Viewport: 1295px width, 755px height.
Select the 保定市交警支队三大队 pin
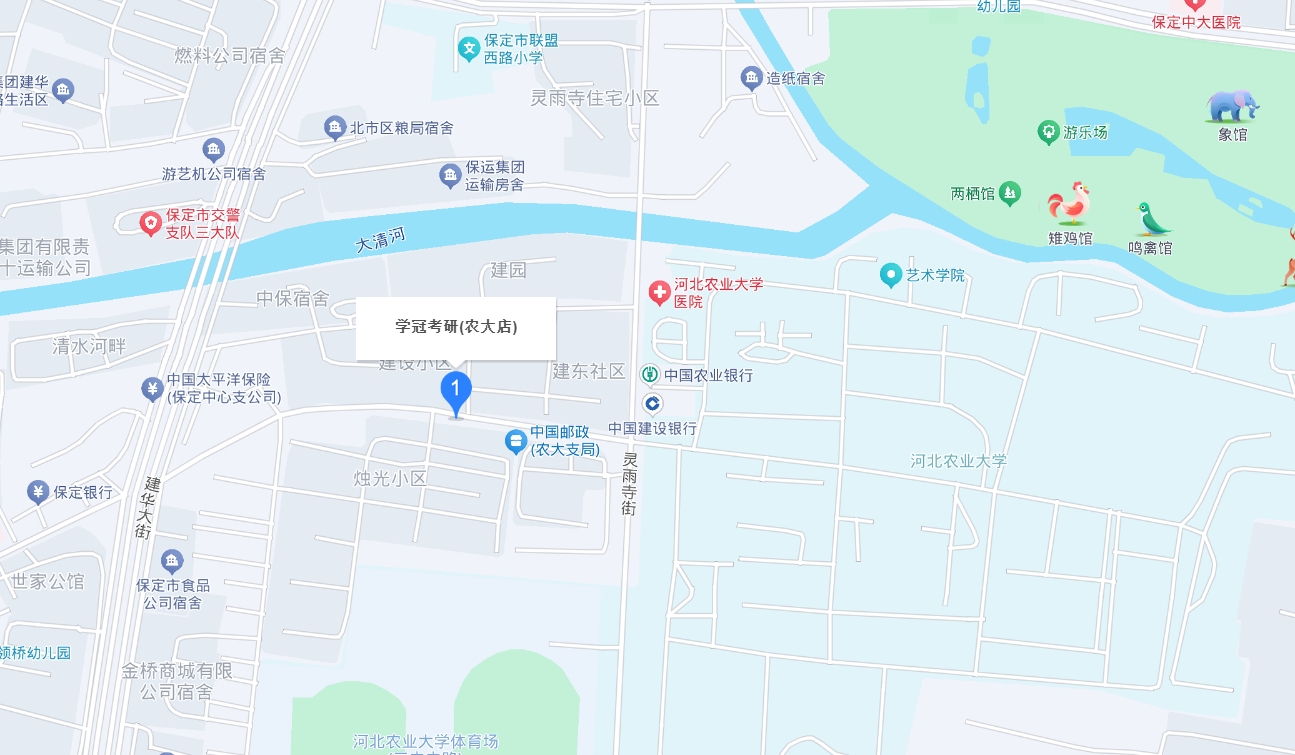tap(150, 222)
